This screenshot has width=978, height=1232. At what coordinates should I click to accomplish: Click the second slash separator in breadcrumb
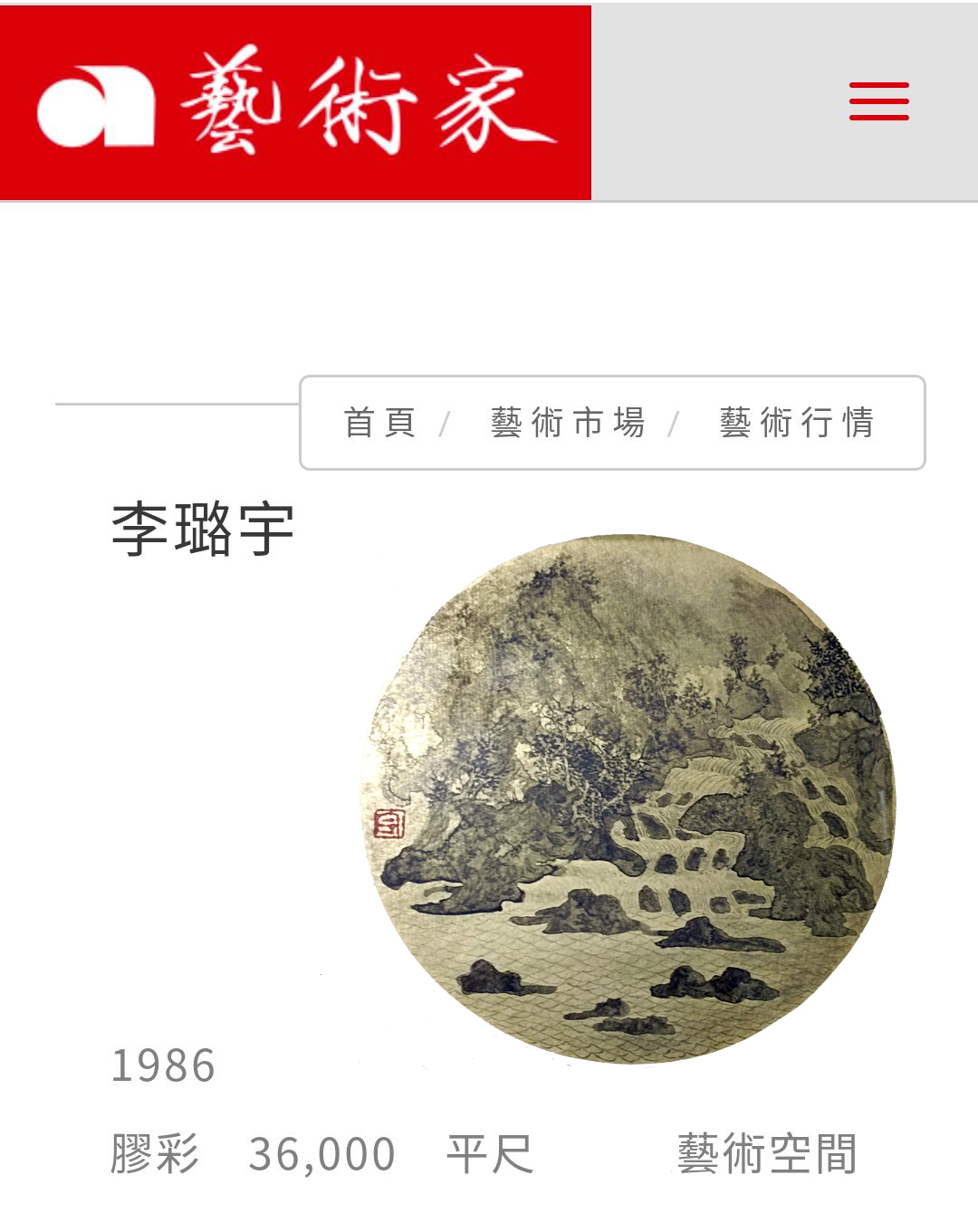(675, 422)
